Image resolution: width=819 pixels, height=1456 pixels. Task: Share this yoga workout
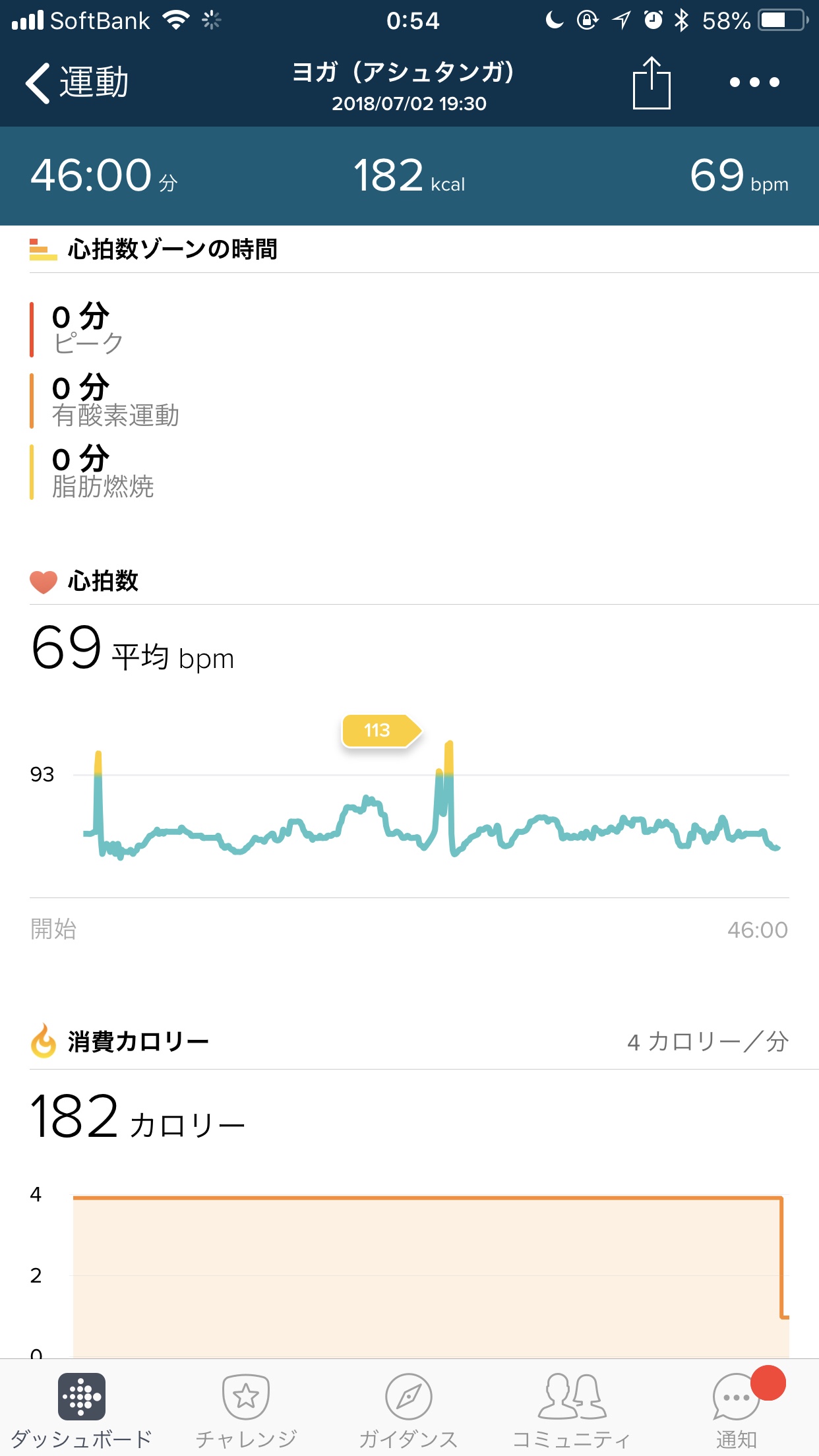[652, 83]
